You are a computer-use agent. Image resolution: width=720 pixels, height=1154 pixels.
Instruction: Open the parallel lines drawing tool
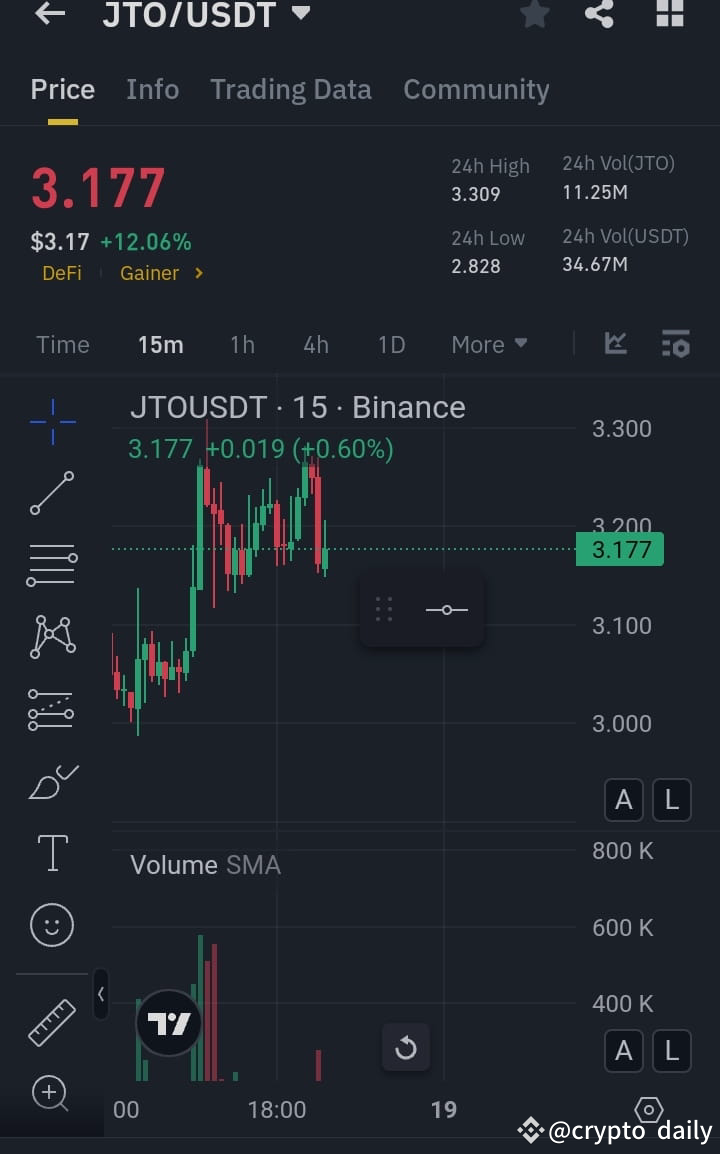pos(52,563)
